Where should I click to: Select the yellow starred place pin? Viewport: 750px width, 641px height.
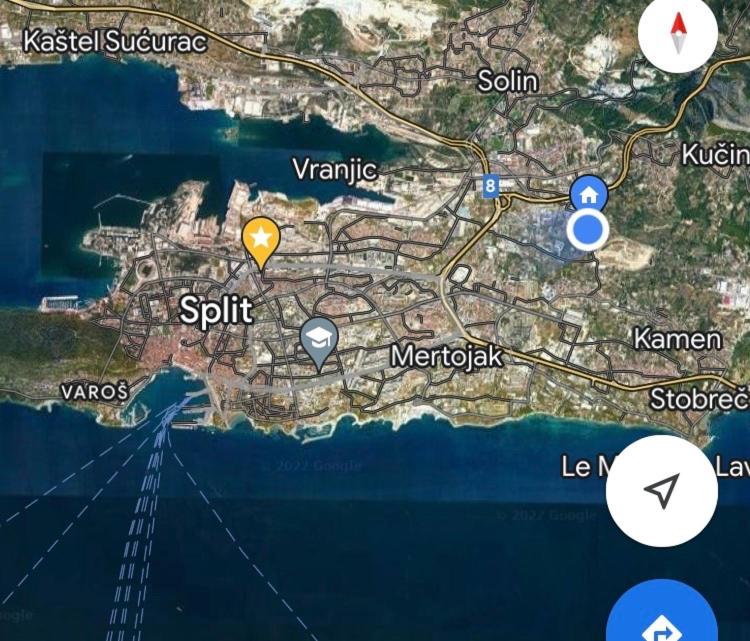(x=260, y=239)
